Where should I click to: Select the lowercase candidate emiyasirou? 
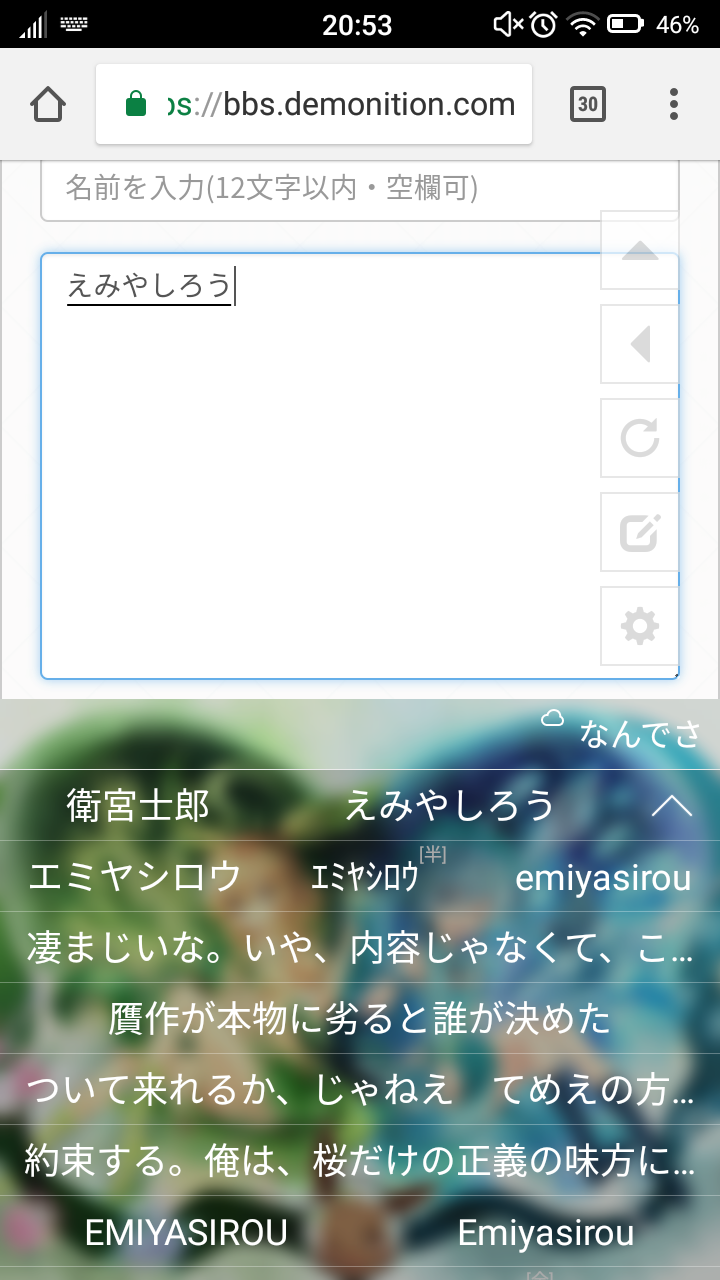click(603, 877)
